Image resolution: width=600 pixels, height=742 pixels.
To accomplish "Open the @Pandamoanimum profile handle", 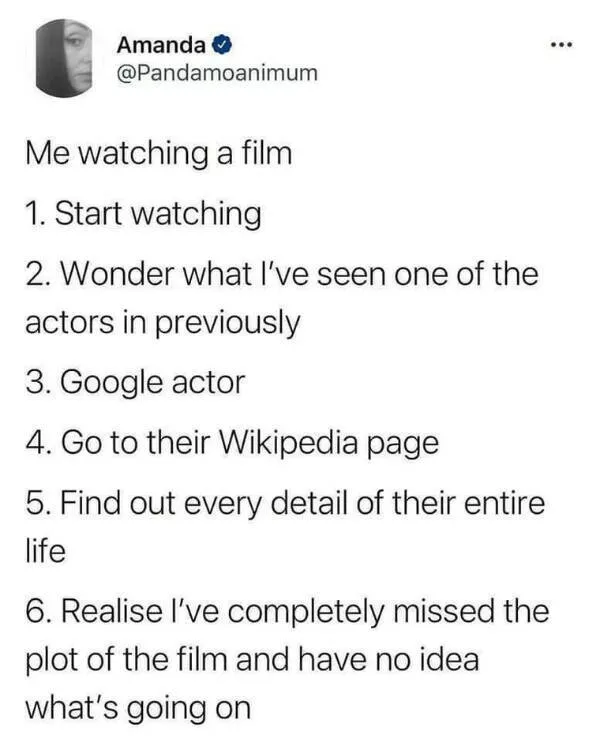I will pyautogui.click(x=217, y=75).
